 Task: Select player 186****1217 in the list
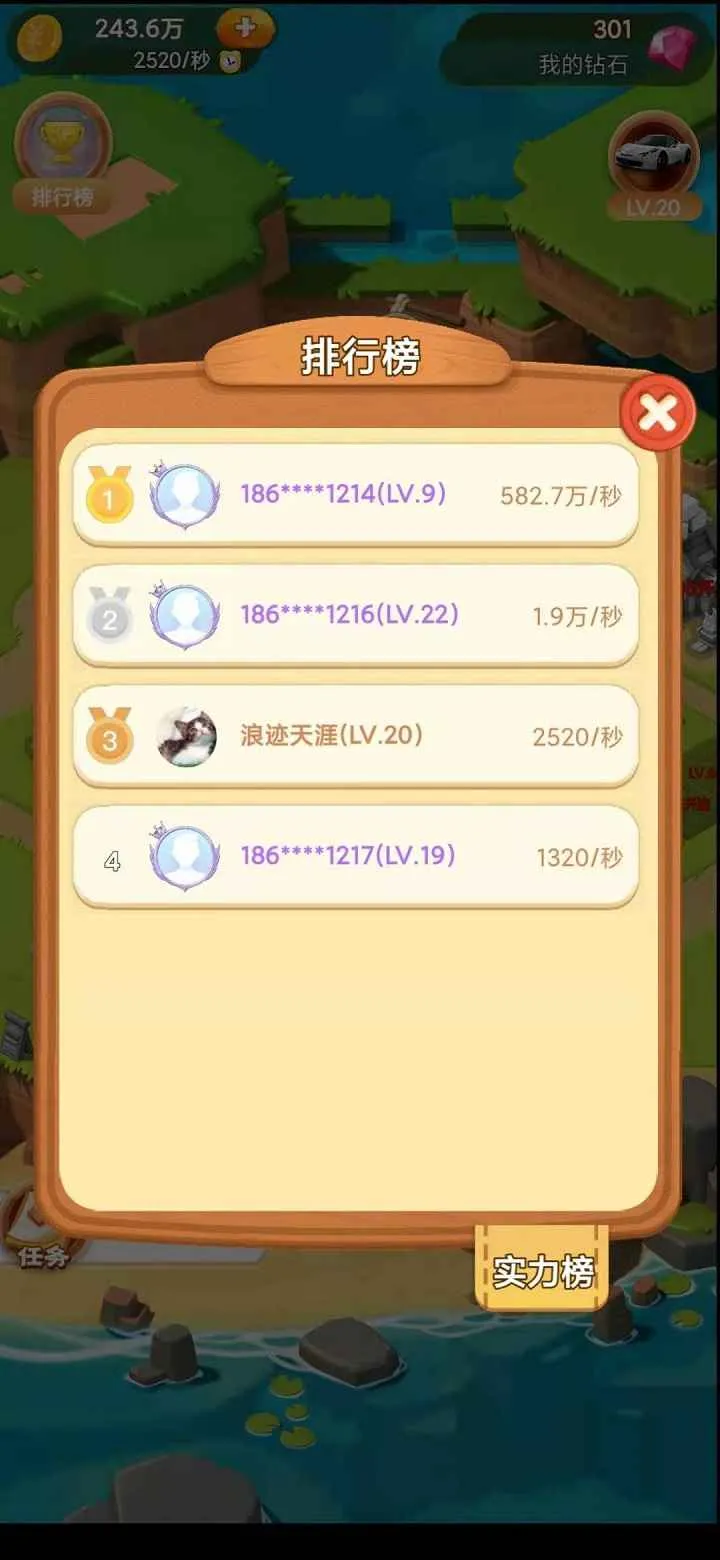348,857
